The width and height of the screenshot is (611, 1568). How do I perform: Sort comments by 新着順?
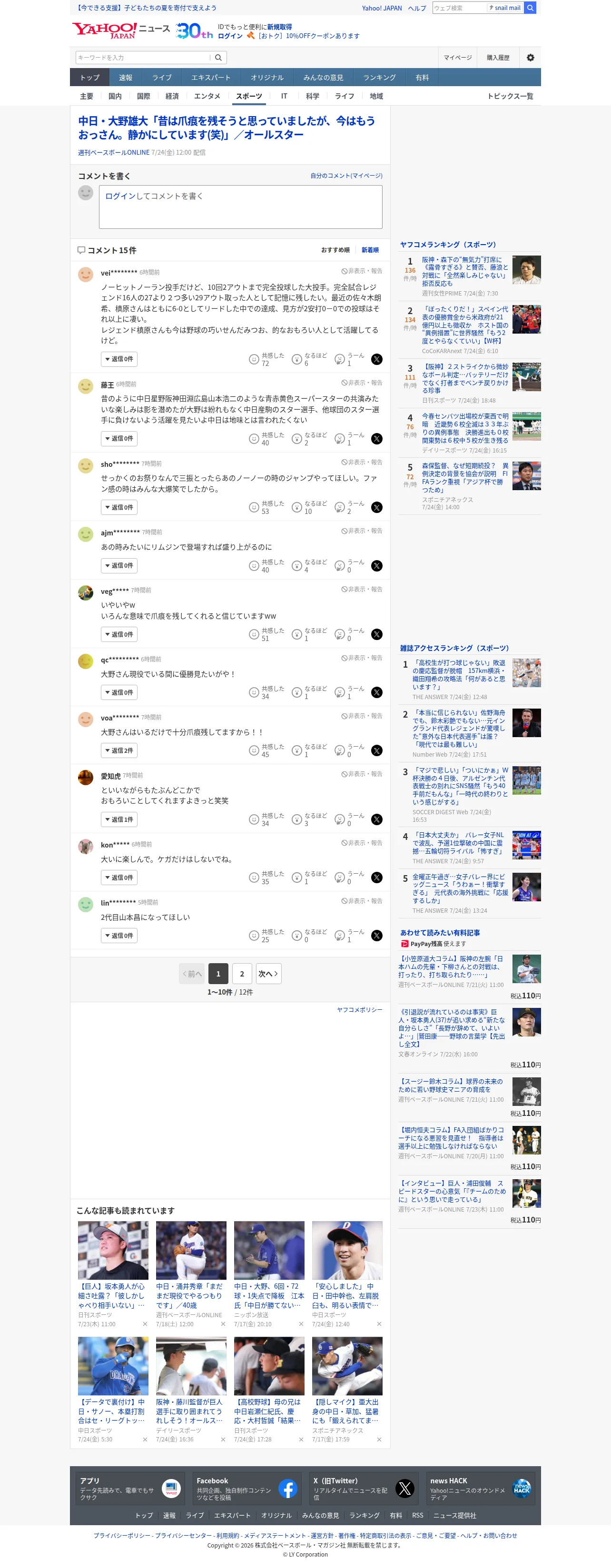coord(370,250)
